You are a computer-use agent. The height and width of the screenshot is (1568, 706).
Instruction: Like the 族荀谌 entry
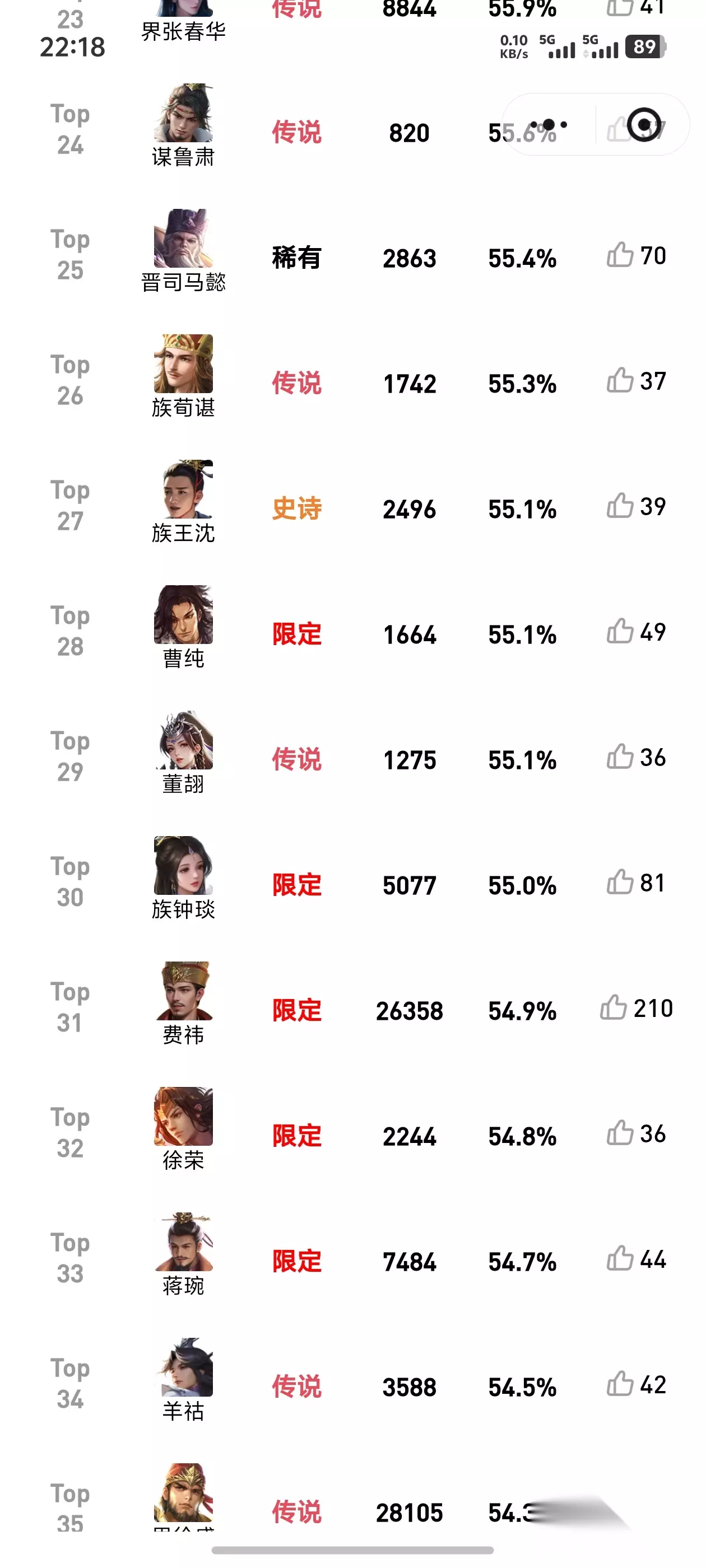[620, 380]
